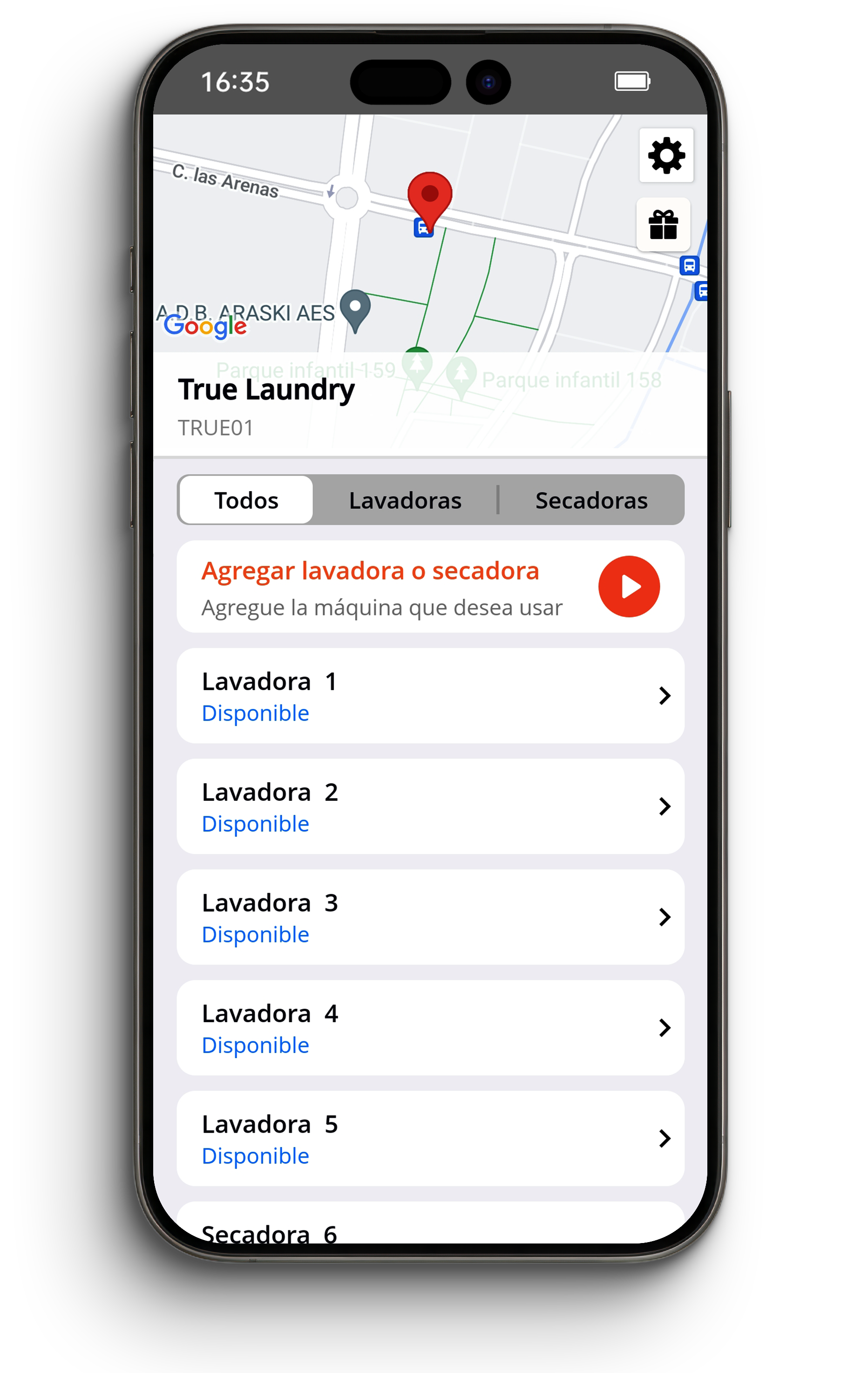Open Lavadora 1 details
The width and height of the screenshot is (868, 1373).
[430, 696]
